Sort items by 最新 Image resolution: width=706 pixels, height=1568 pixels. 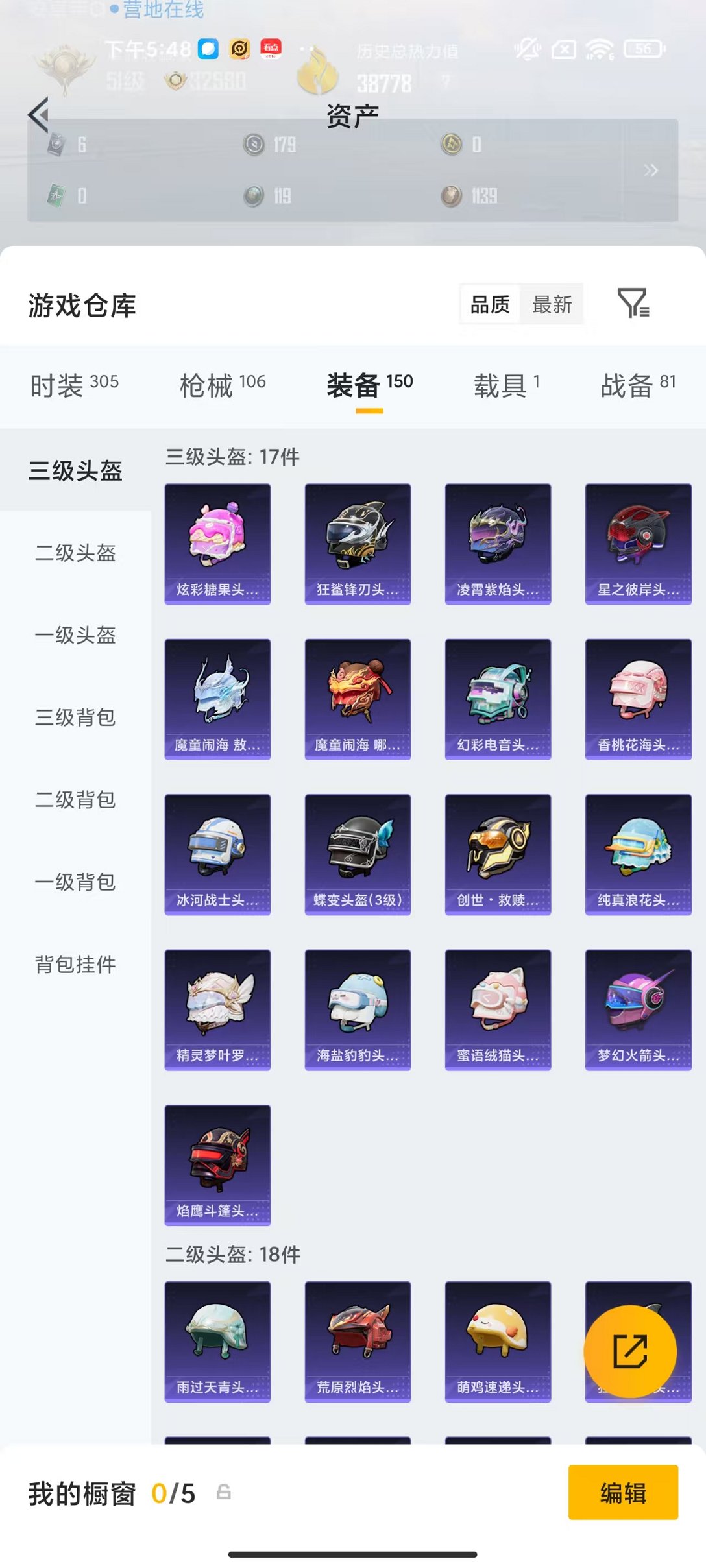(552, 304)
